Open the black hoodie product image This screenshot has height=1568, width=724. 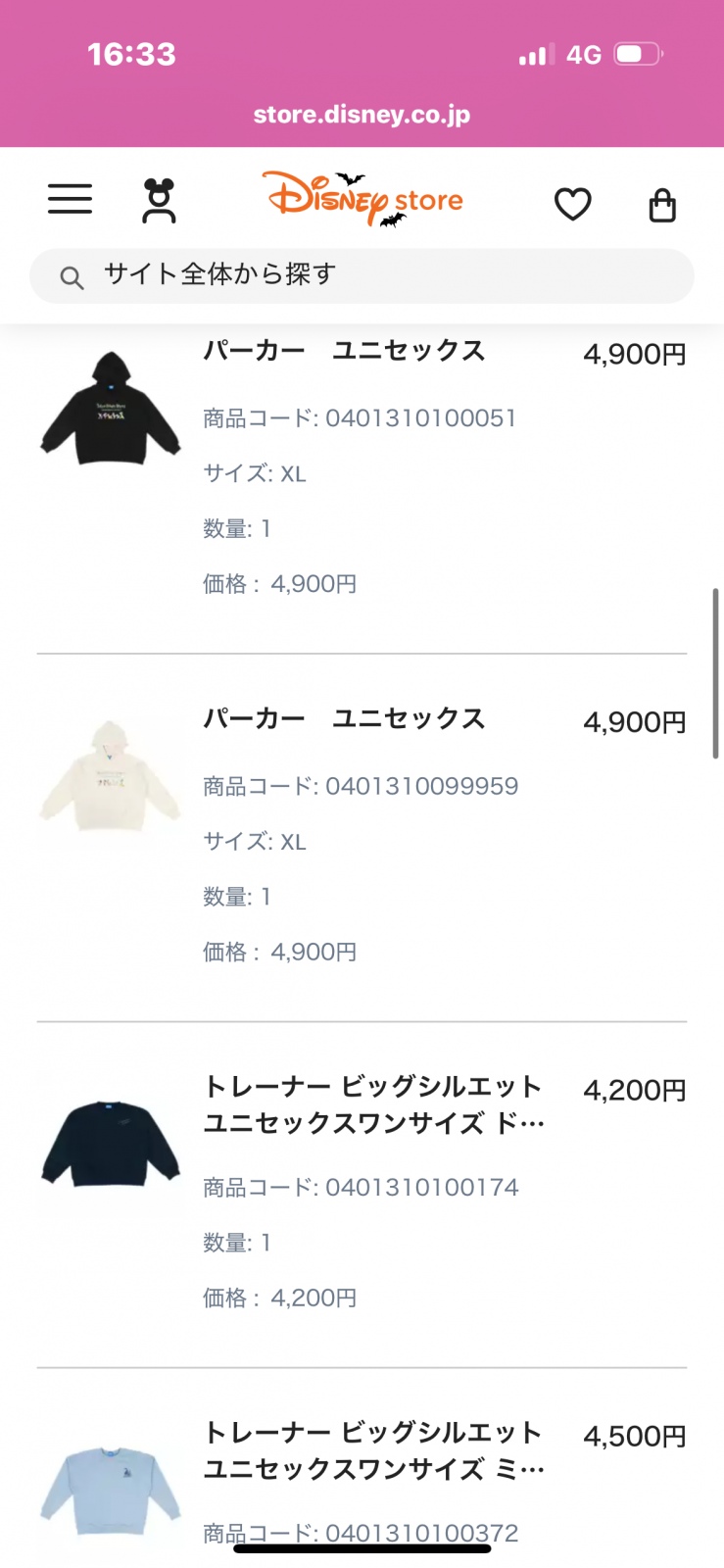[111, 410]
